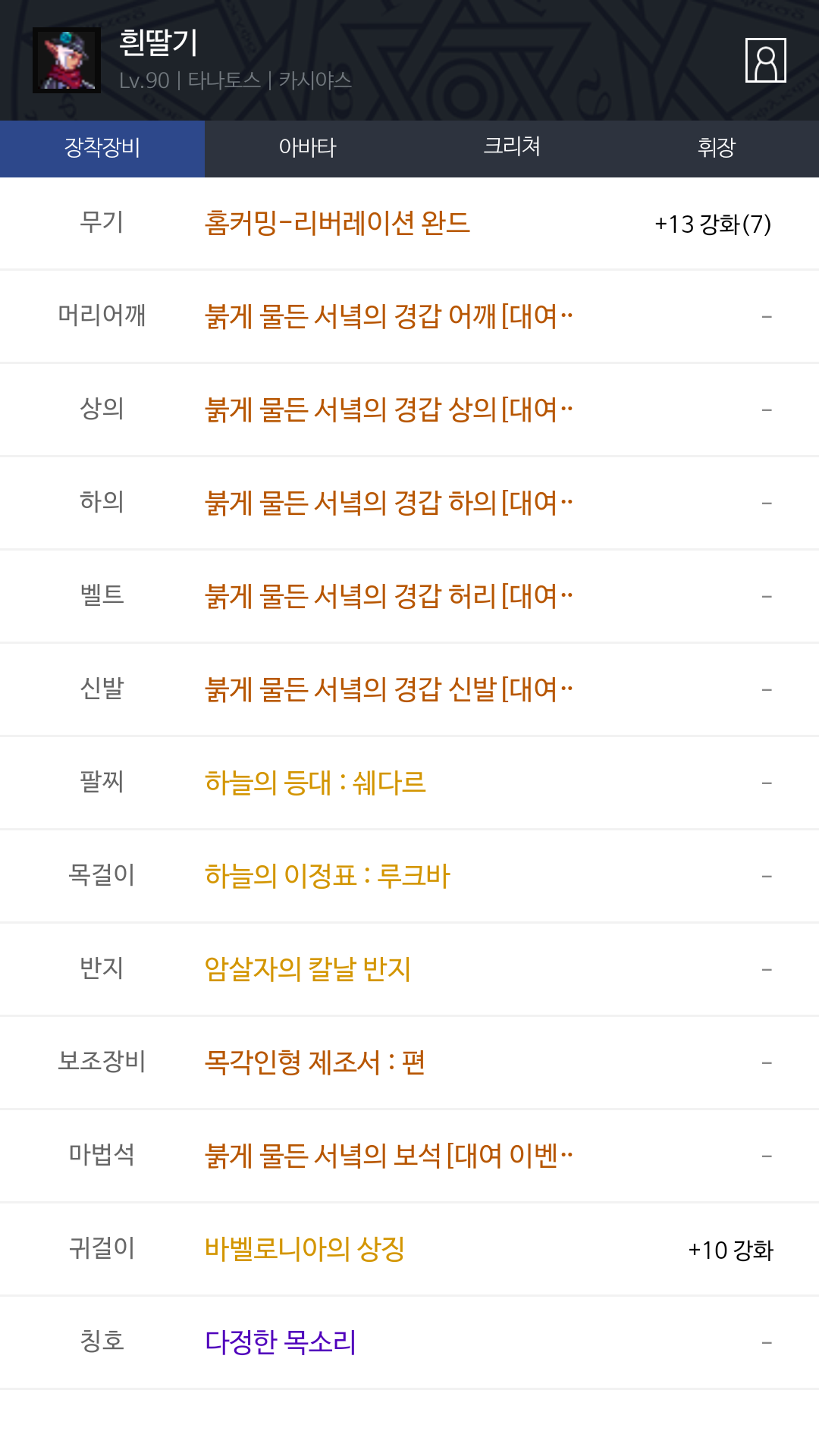View the title 다정한 목소리

(281, 1342)
